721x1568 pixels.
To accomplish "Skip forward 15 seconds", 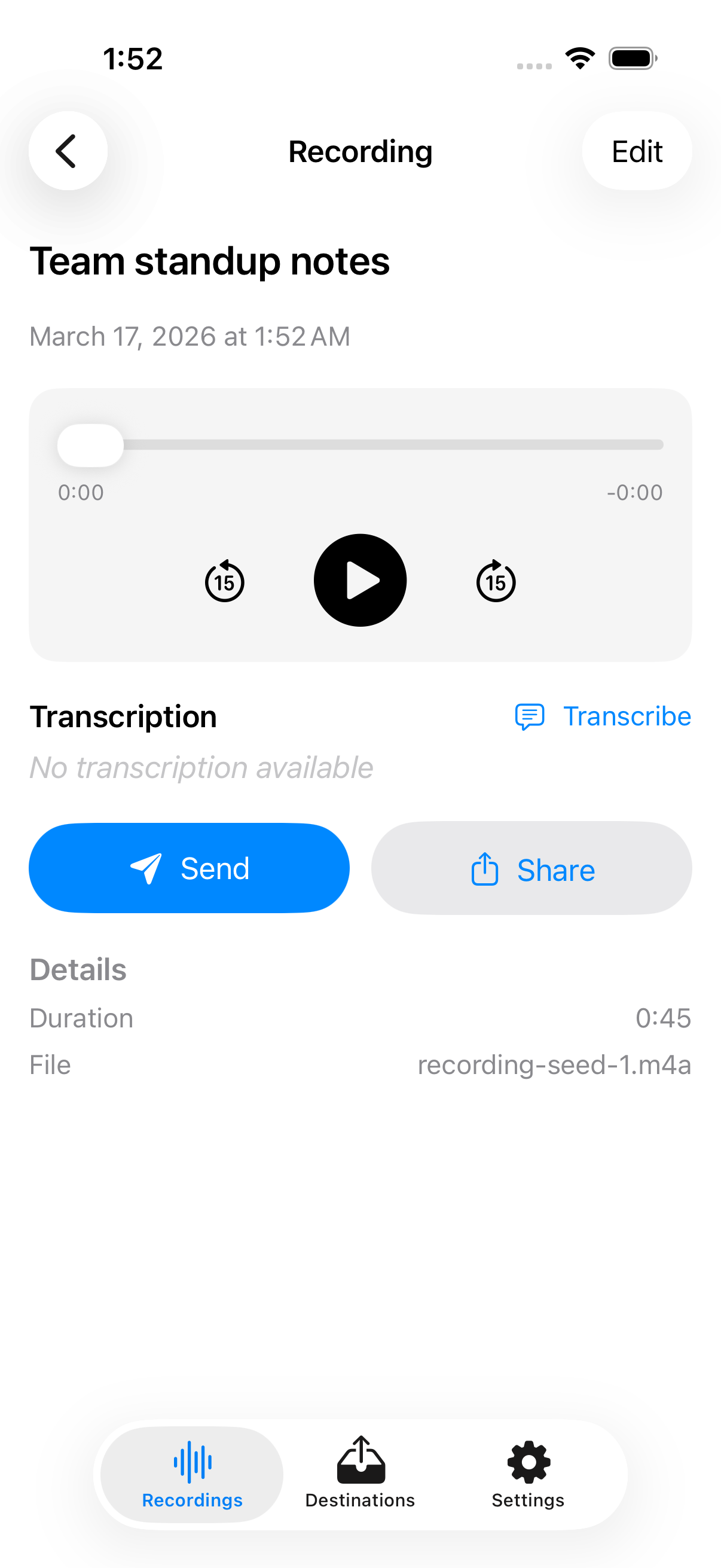I will pyautogui.click(x=495, y=581).
